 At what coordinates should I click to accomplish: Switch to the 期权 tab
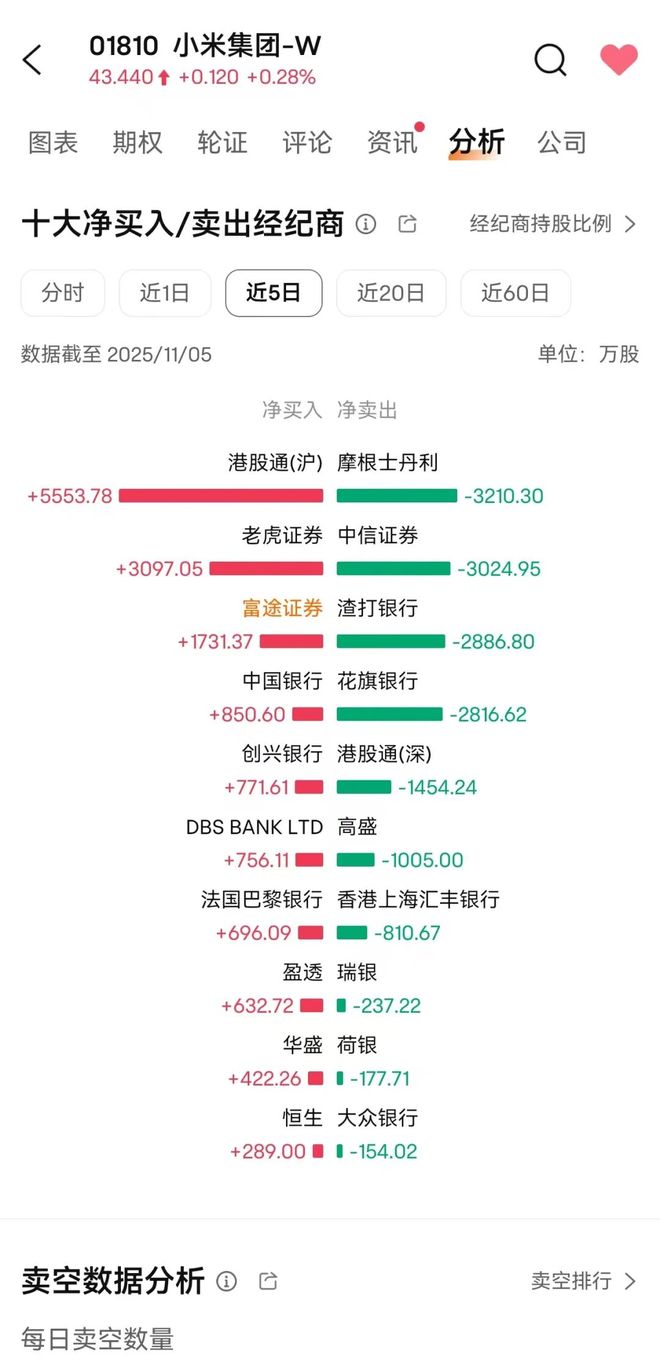point(138,142)
